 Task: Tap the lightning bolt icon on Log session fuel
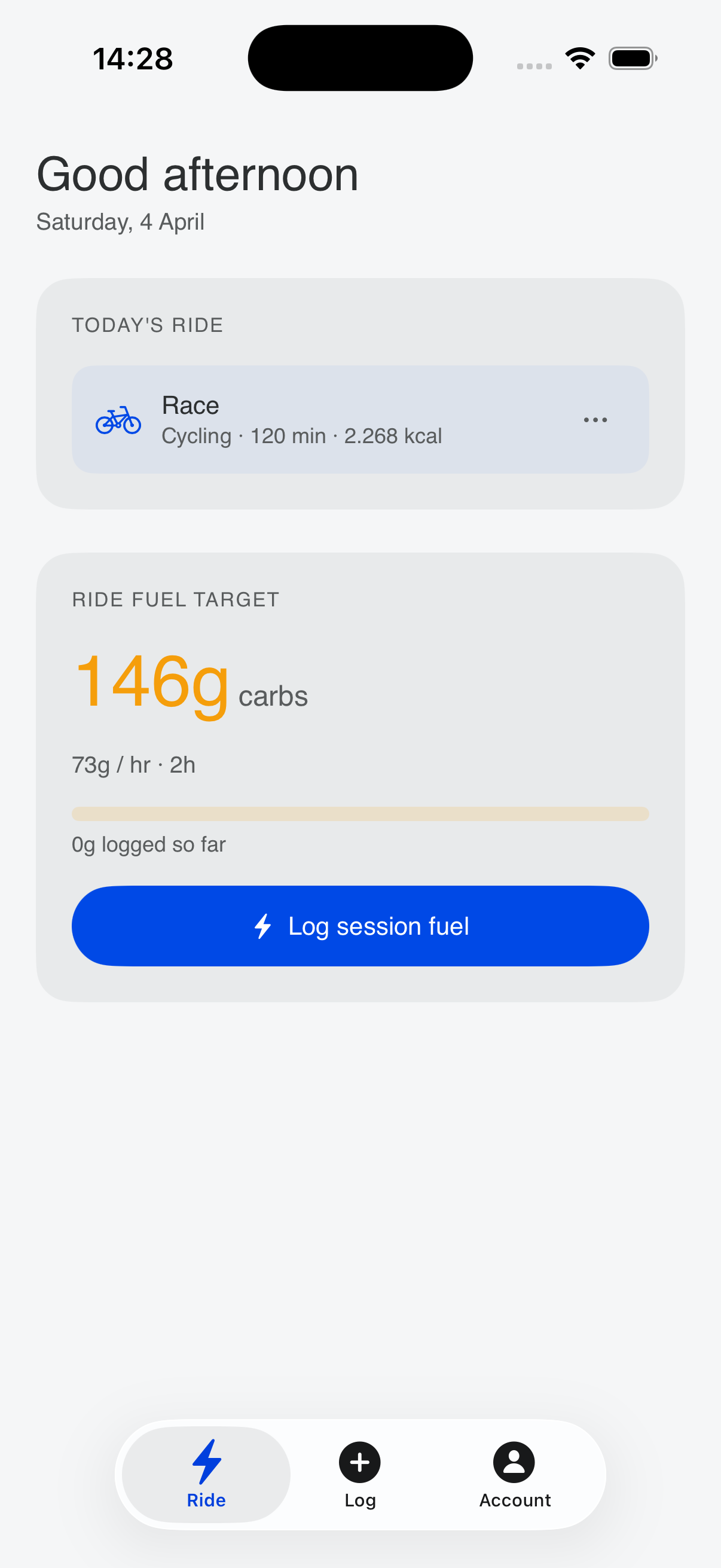pyautogui.click(x=263, y=926)
